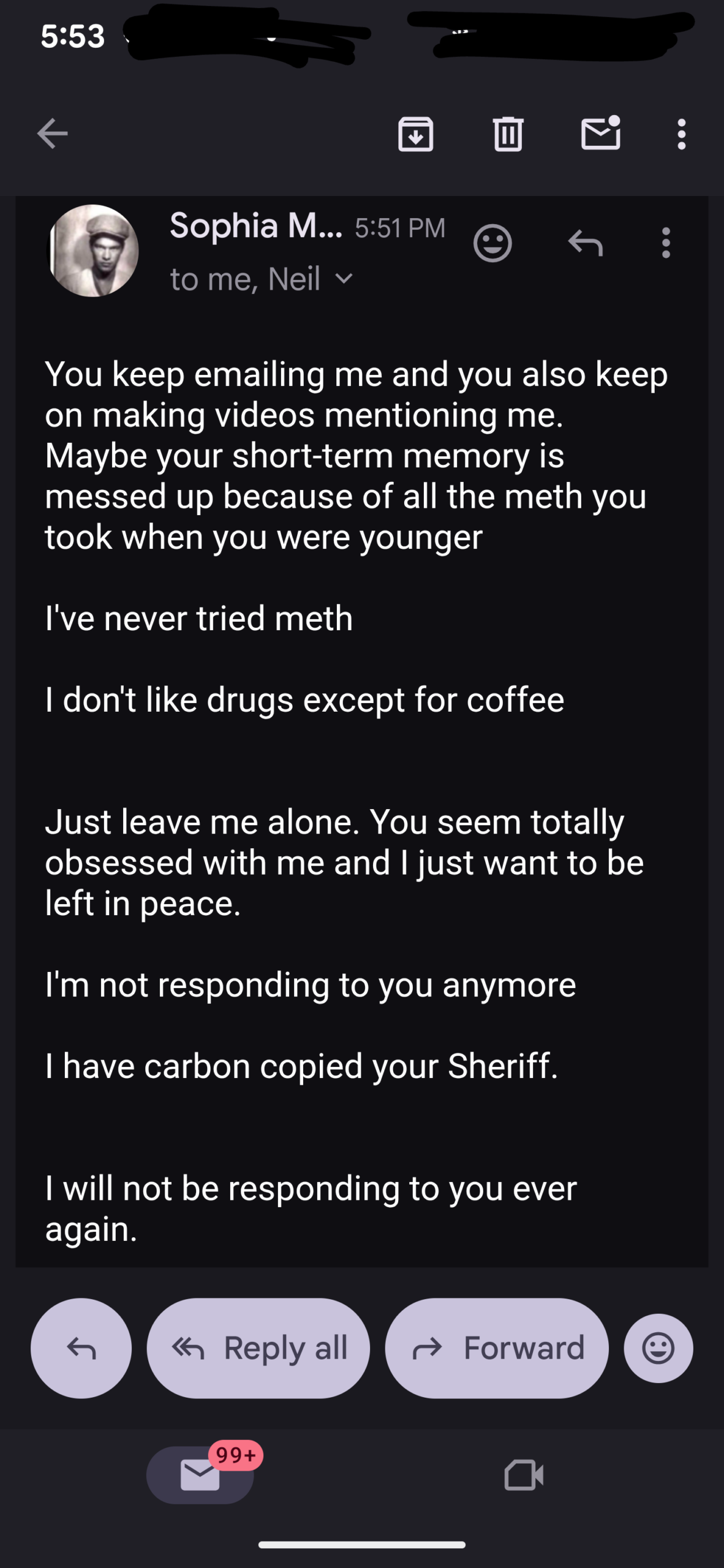Add emoji reaction next to sender name
This screenshot has height=1568, width=724.
pyautogui.click(x=492, y=243)
